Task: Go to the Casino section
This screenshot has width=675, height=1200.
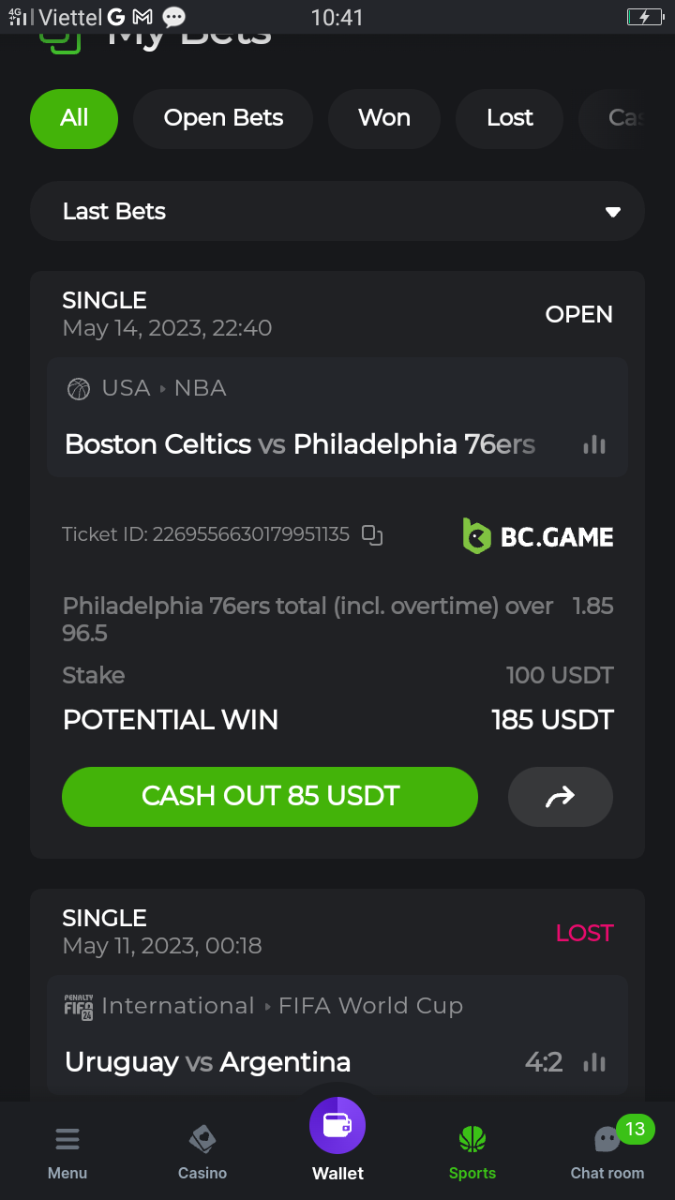Action: pyautogui.click(x=202, y=1153)
